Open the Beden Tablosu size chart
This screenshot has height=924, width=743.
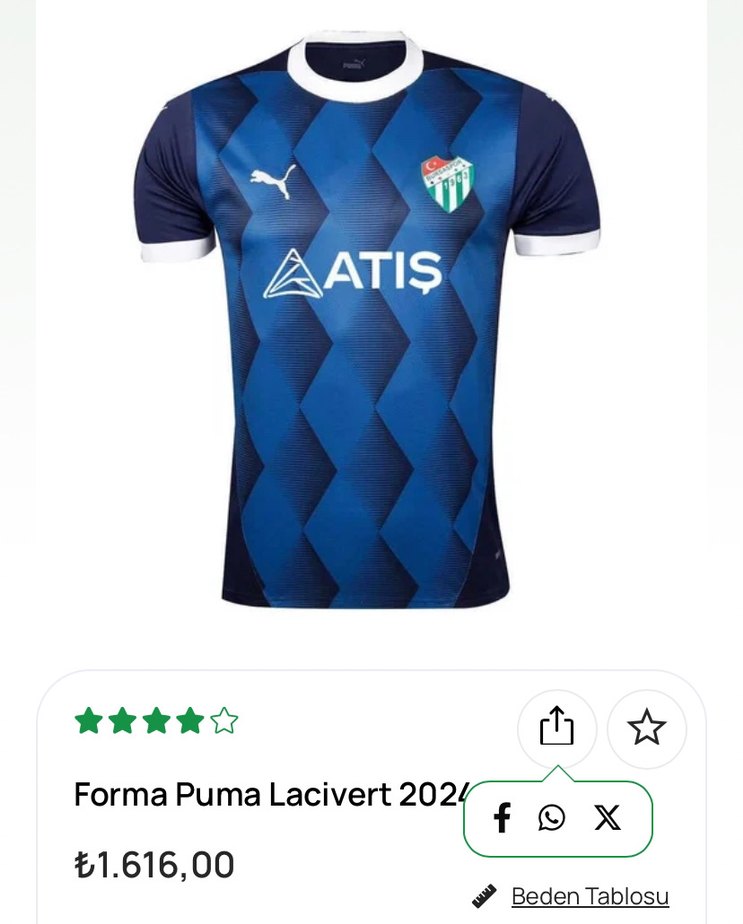tap(589, 896)
